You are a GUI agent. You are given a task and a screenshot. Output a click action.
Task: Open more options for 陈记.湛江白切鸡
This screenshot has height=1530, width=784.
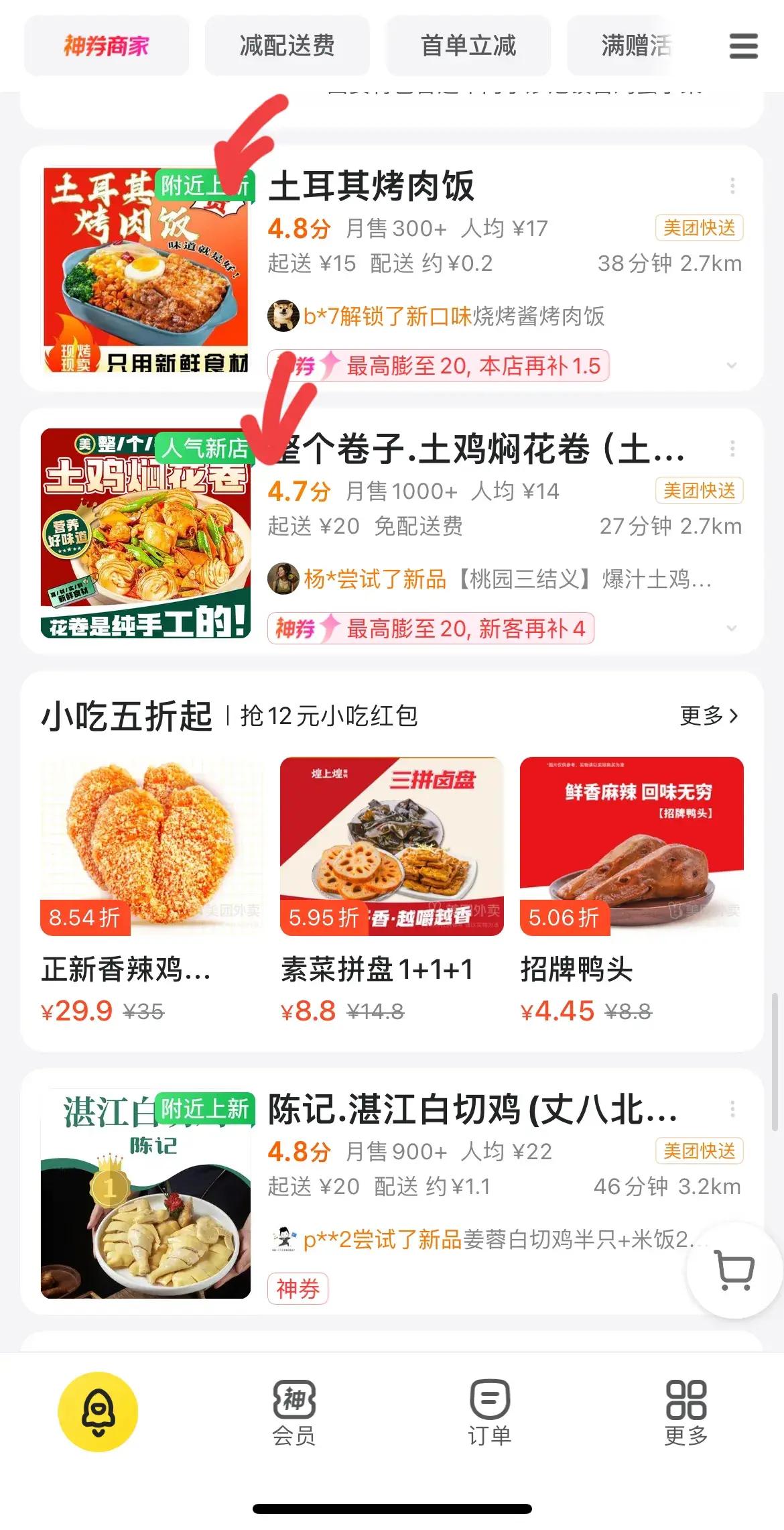click(732, 1109)
